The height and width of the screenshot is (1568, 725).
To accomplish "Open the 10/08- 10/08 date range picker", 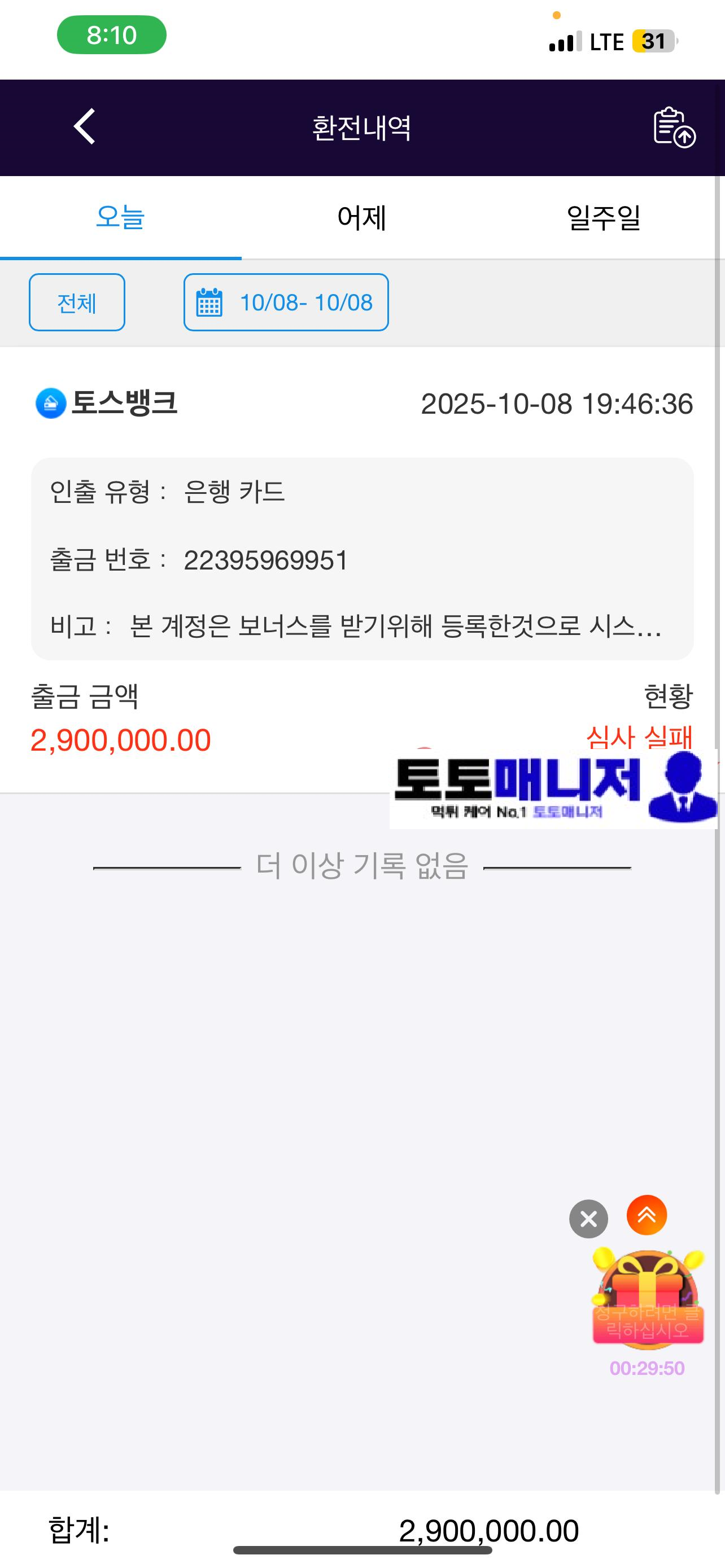I will pos(286,303).
